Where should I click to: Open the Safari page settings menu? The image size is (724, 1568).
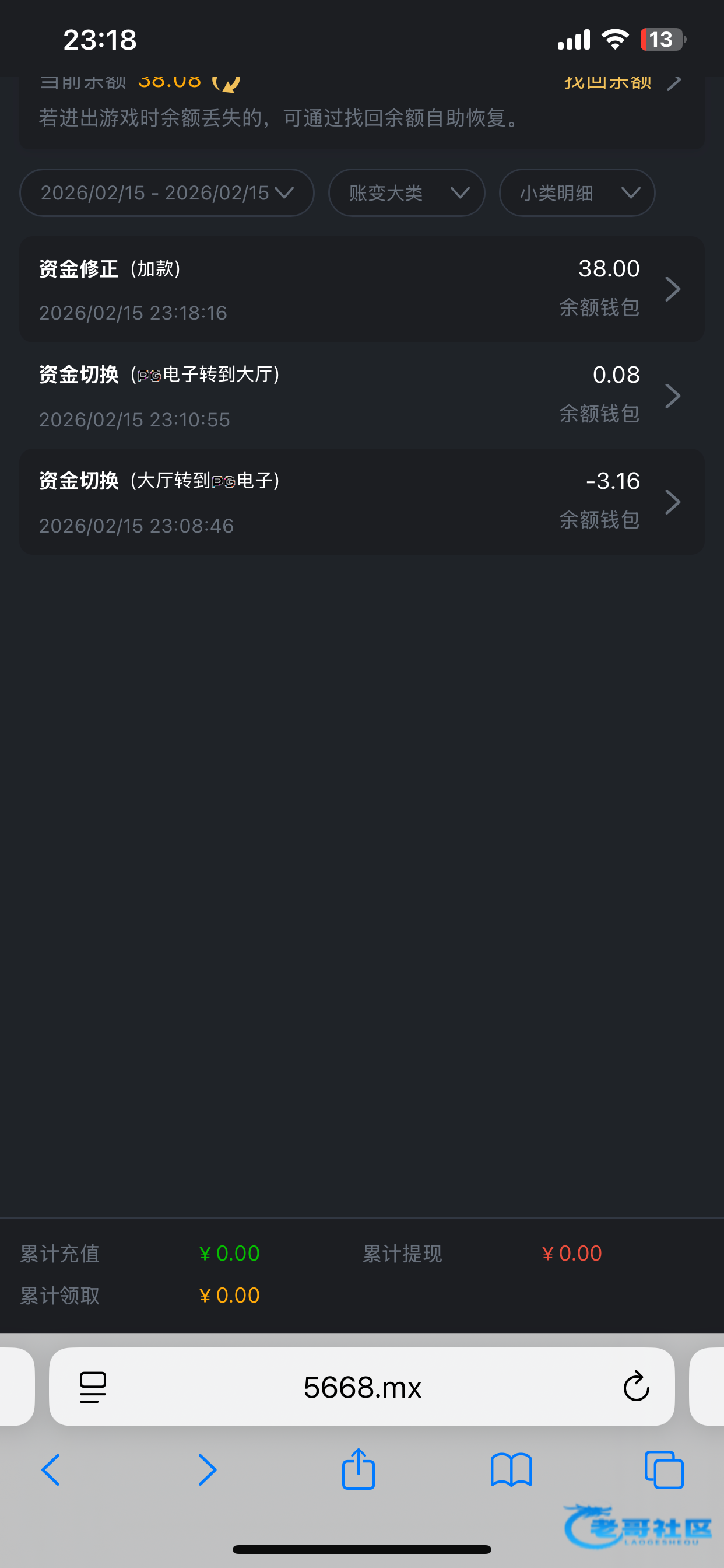click(93, 1388)
